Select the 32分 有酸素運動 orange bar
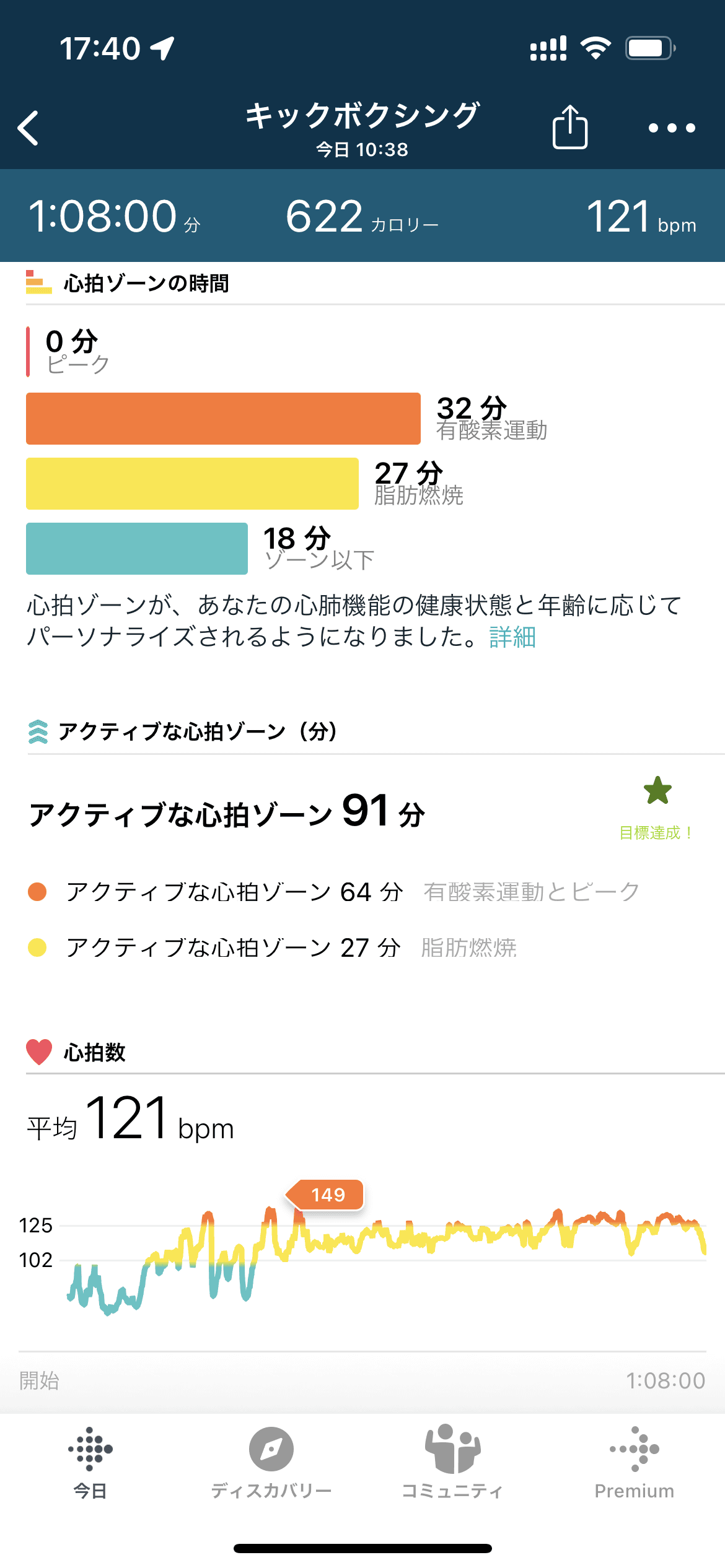Viewport: 725px width, 1568px height. coord(222,417)
